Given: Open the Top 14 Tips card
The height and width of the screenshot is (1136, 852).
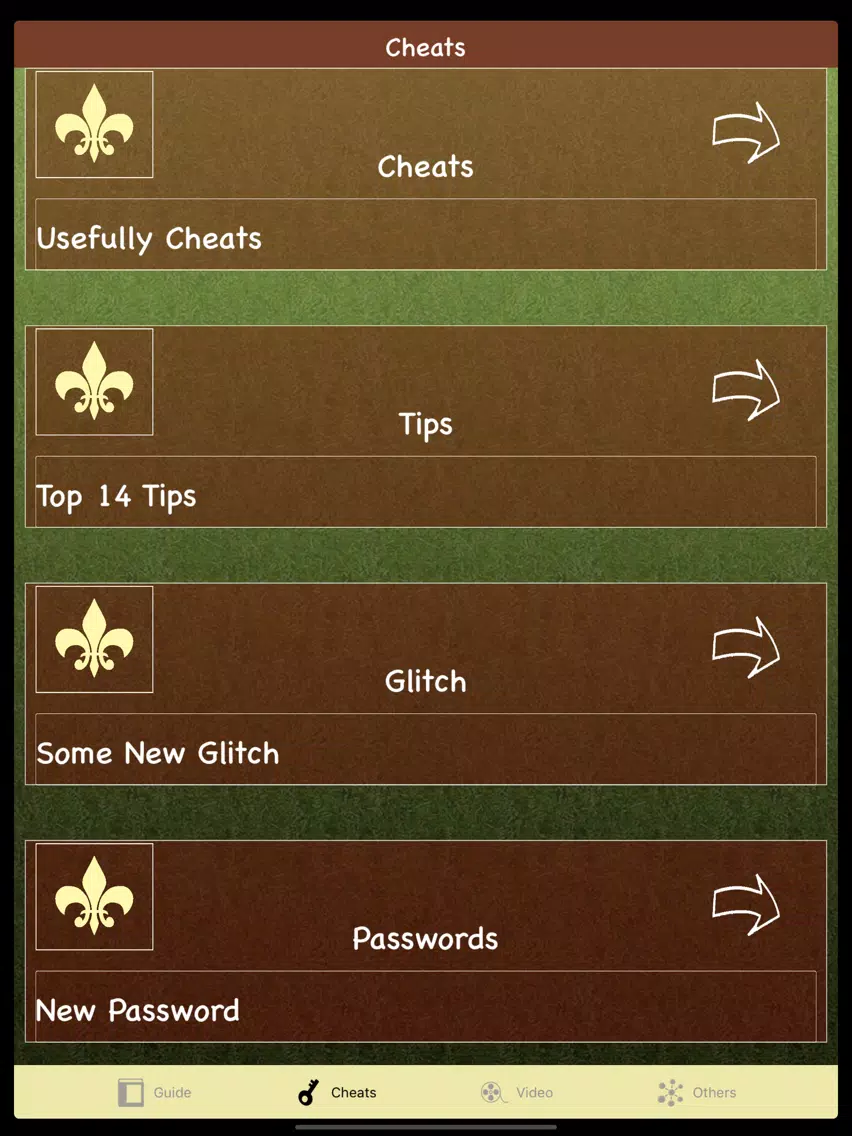Looking at the screenshot, I should pyautogui.click(x=425, y=426).
